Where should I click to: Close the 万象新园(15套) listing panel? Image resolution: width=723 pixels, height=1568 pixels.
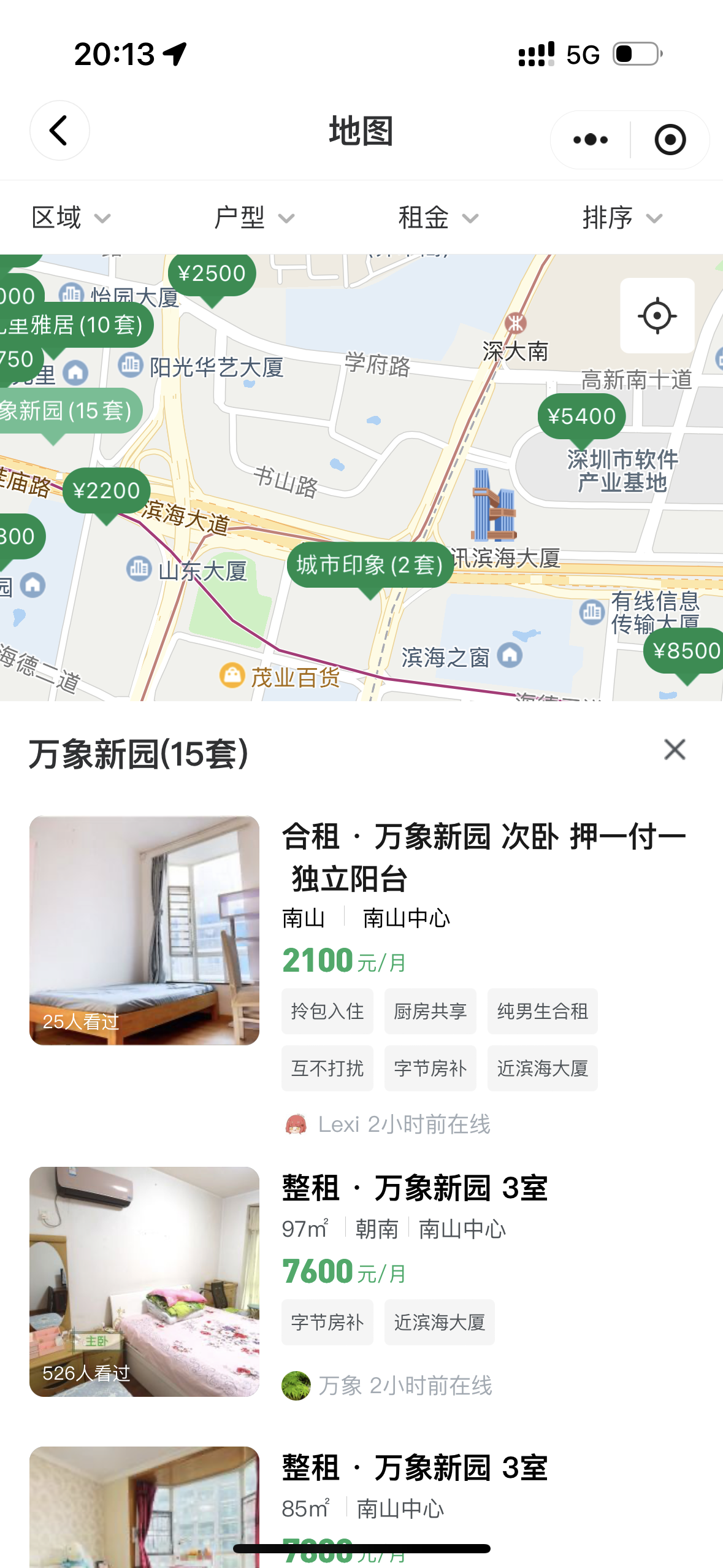tap(675, 750)
